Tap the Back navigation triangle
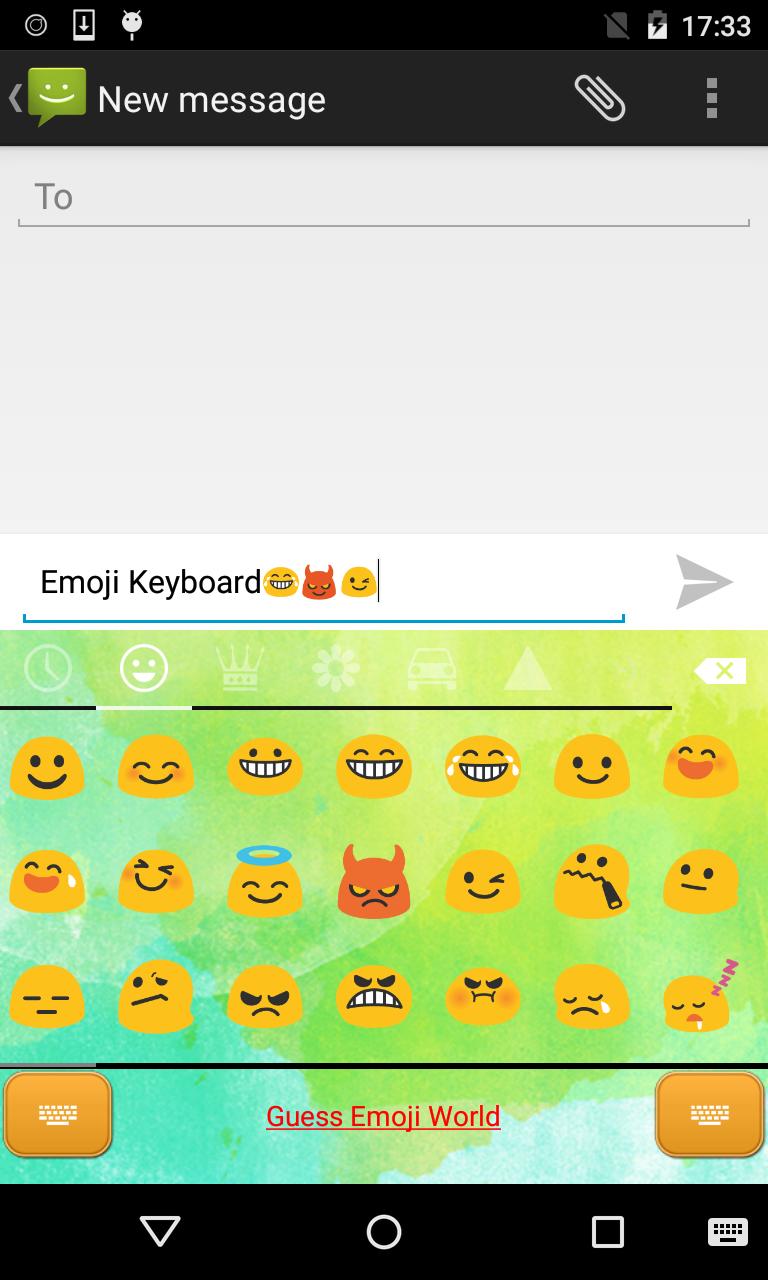This screenshot has height=1280, width=768. (x=159, y=1232)
